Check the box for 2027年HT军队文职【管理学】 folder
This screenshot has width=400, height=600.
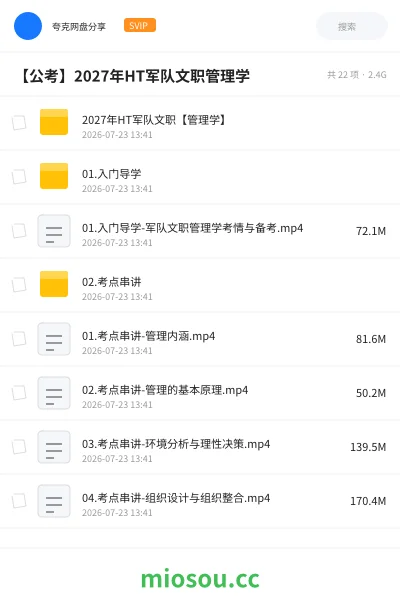[x=19, y=123]
